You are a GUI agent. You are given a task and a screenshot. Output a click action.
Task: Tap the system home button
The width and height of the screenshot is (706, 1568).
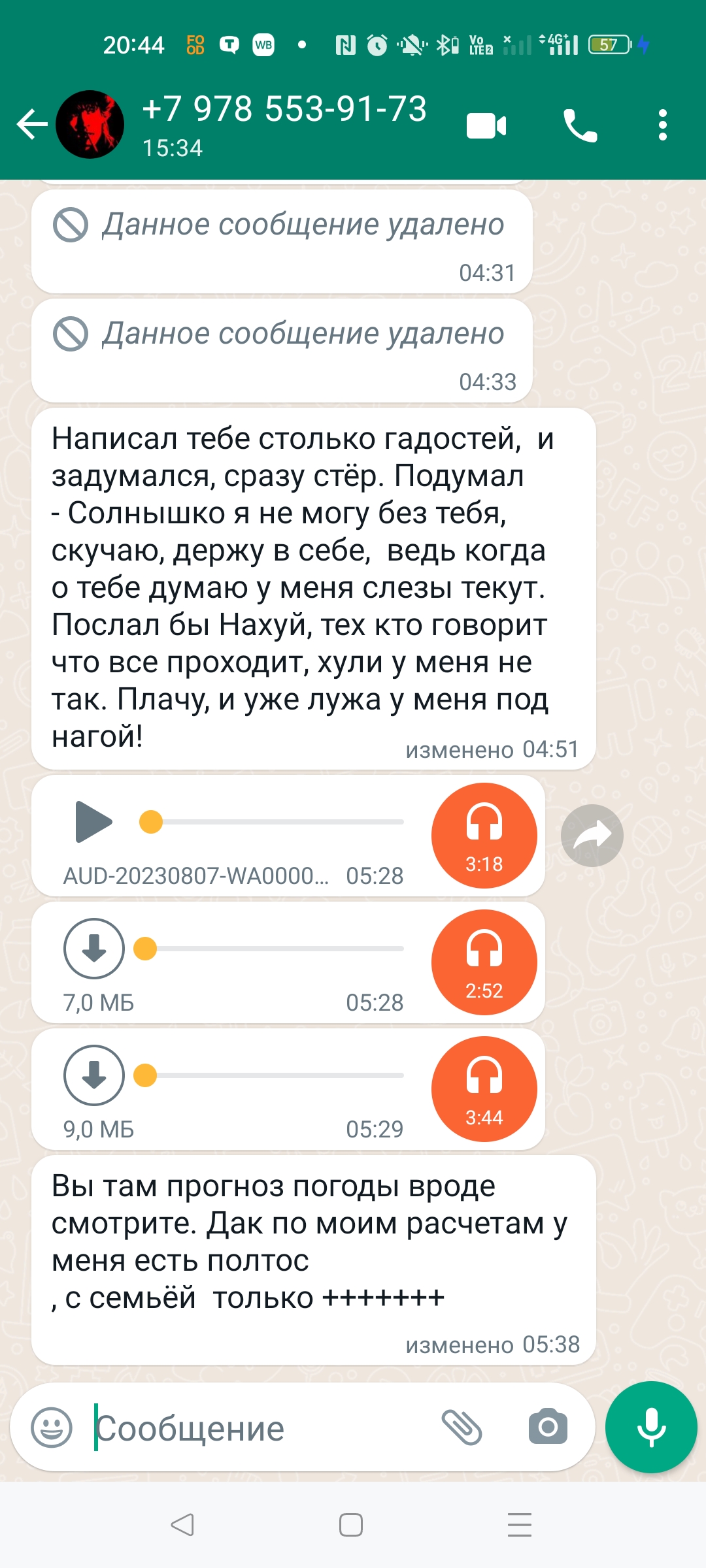351,1525
